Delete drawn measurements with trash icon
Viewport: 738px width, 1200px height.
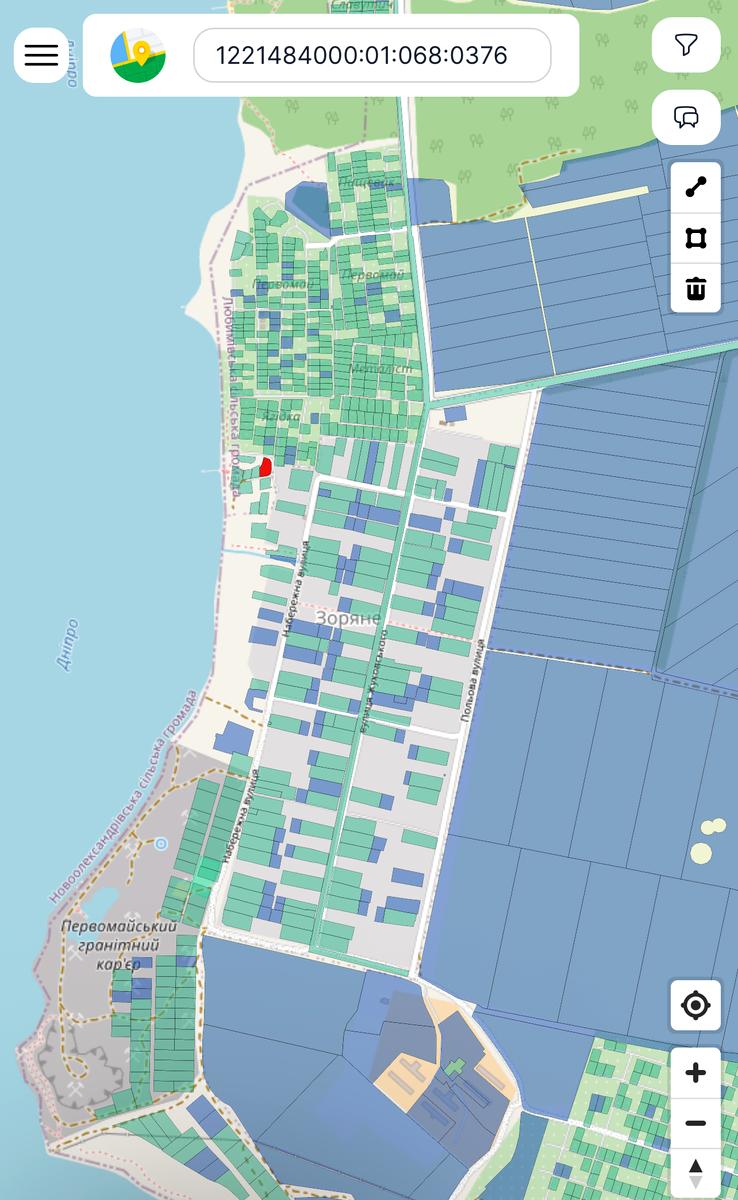[x=696, y=289]
